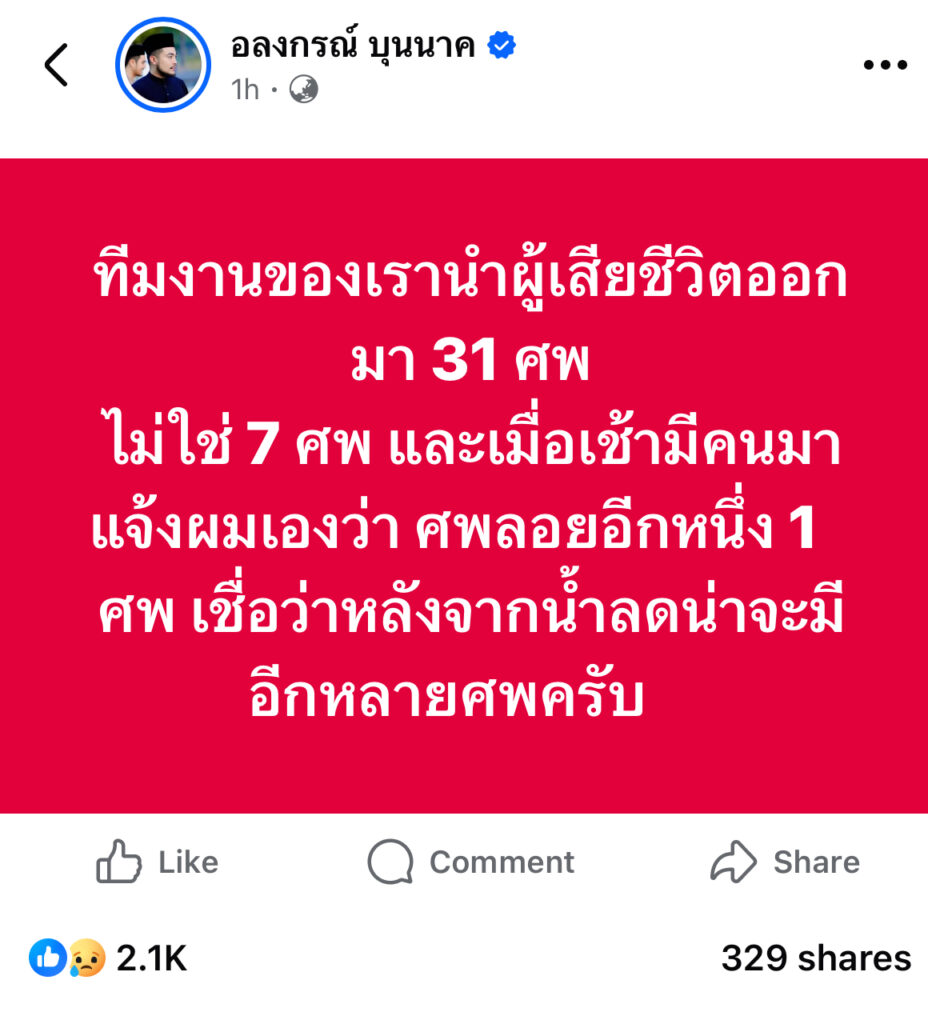
Task: Comment on this post
Action: pos(471,862)
